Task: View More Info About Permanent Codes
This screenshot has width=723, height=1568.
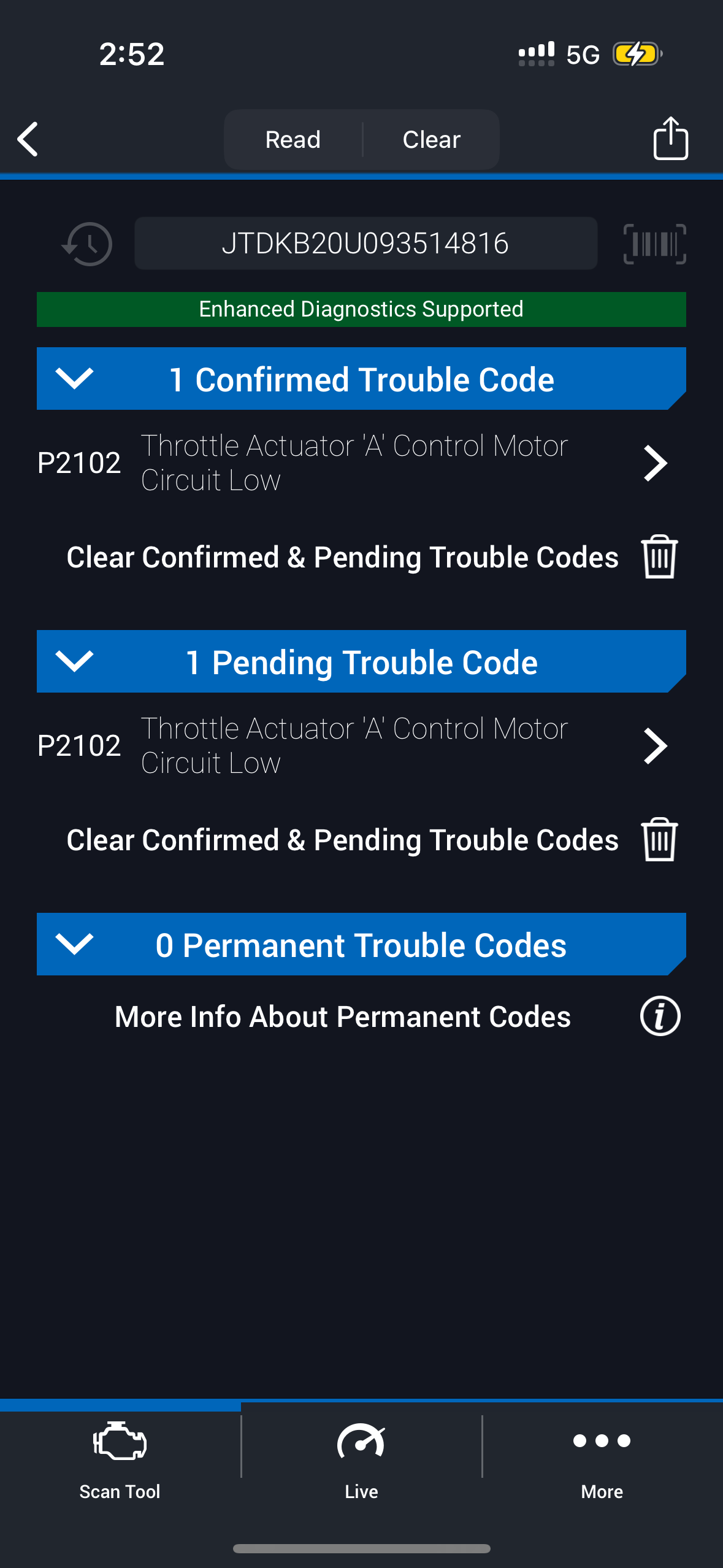Action: (660, 1016)
